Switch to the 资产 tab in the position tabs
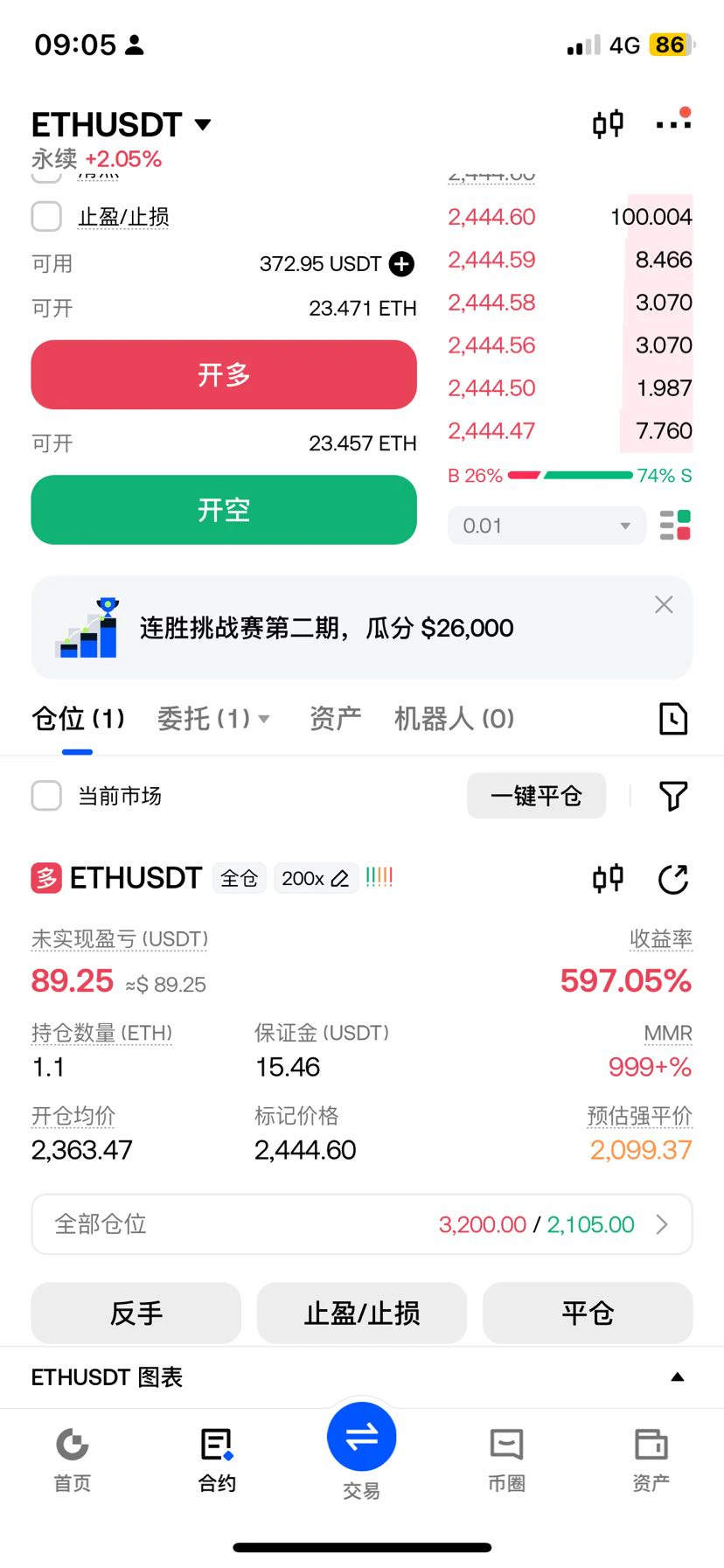 (x=335, y=719)
